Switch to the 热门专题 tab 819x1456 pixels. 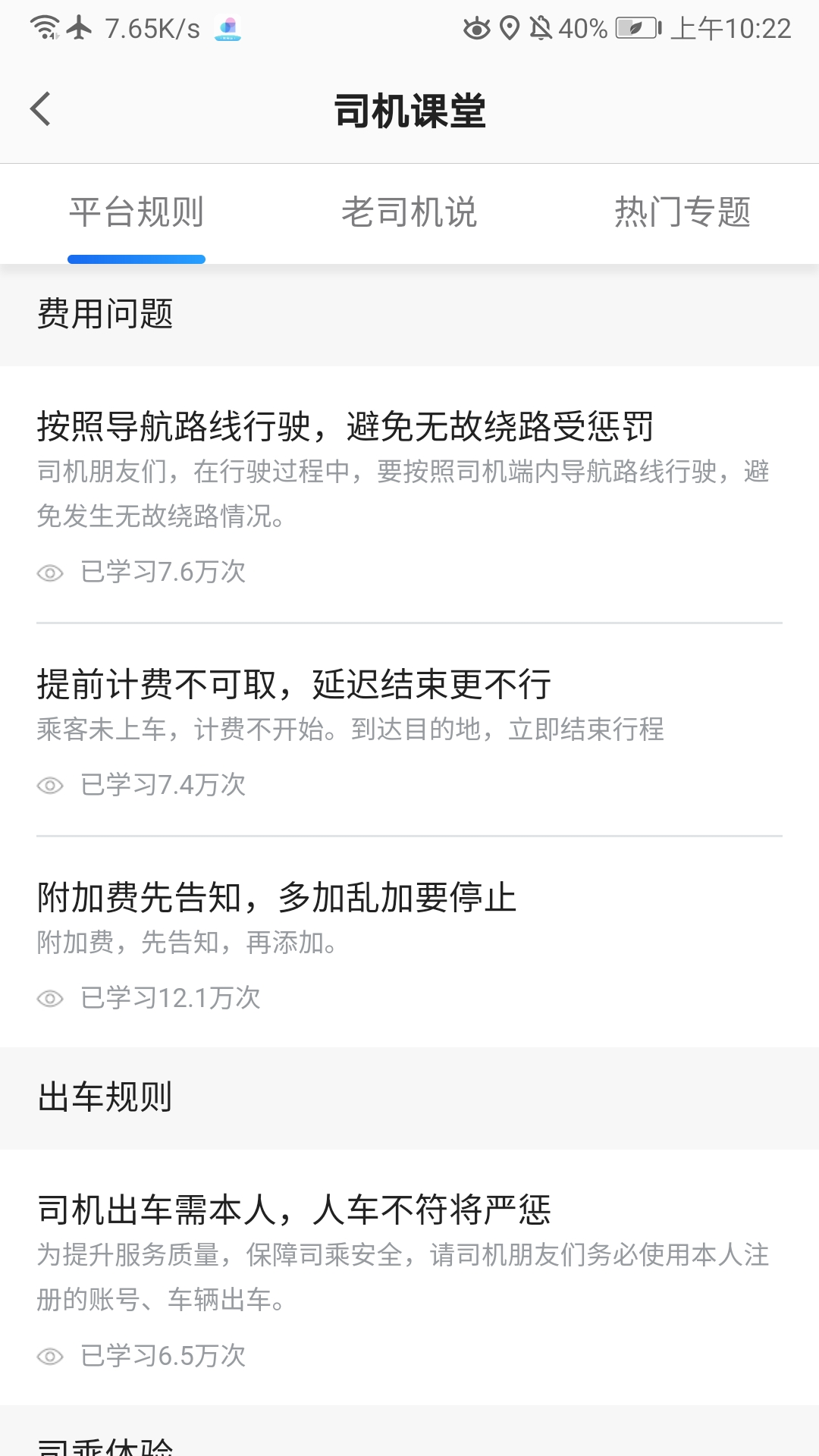682,213
